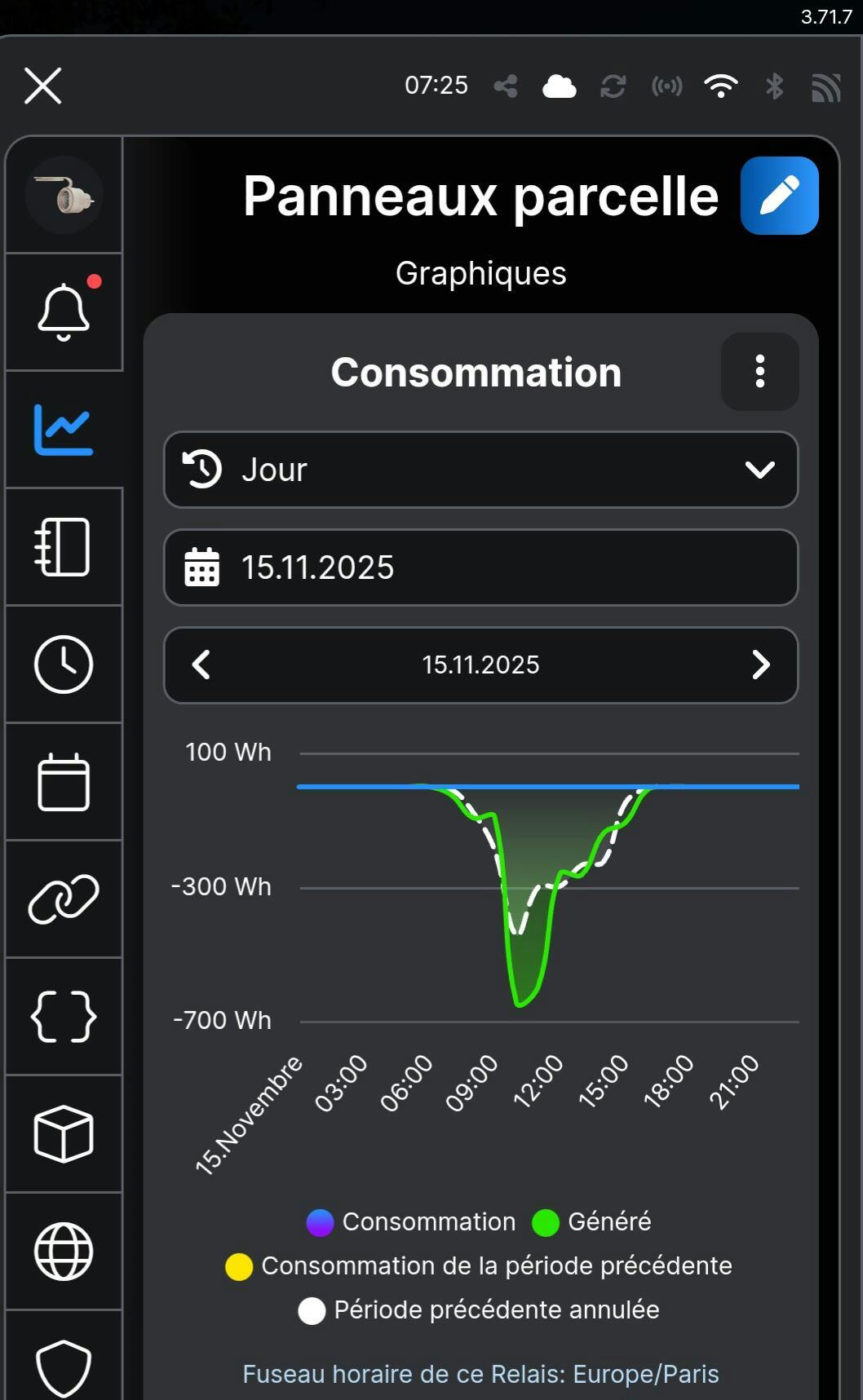Edit the Panneaux parcelle device name

(779, 196)
